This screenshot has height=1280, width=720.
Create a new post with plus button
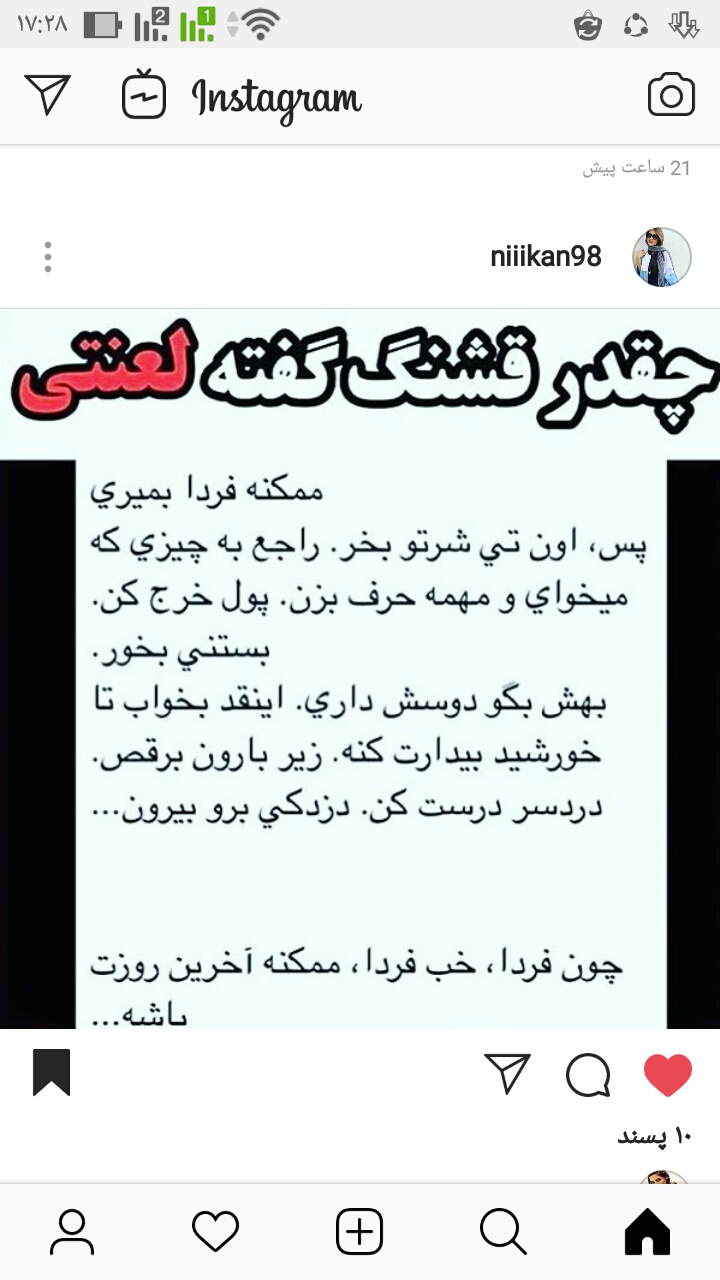pyautogui.click(x=360, y=1231)
